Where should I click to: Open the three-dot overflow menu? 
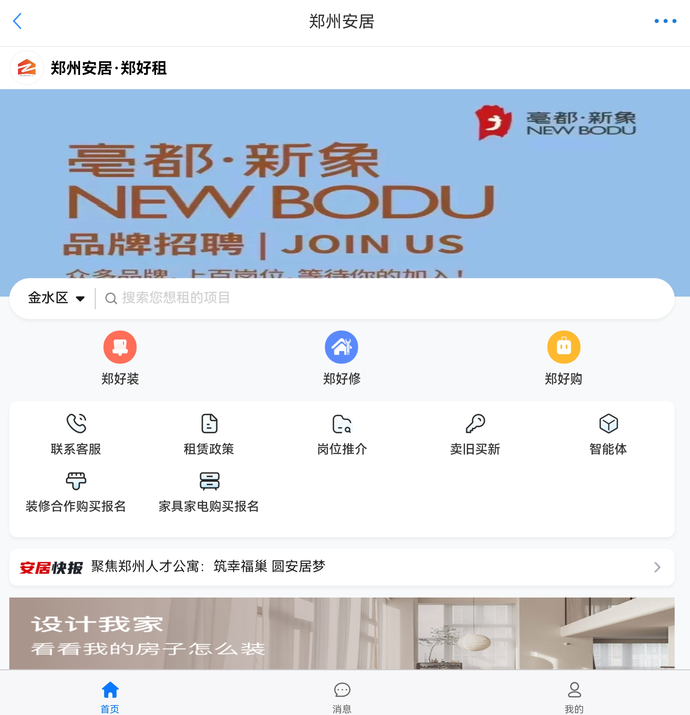point(665,21)
